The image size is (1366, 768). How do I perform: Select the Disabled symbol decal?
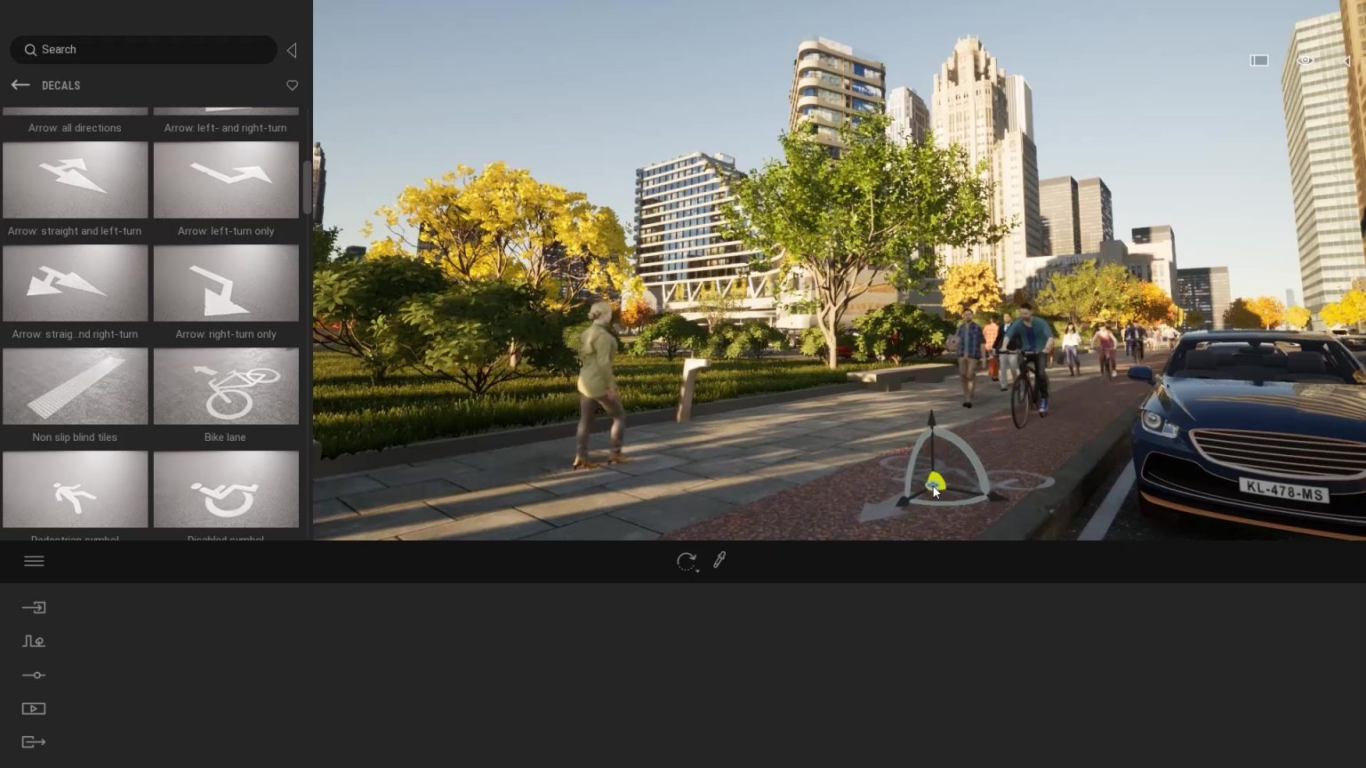pos(226,489)
